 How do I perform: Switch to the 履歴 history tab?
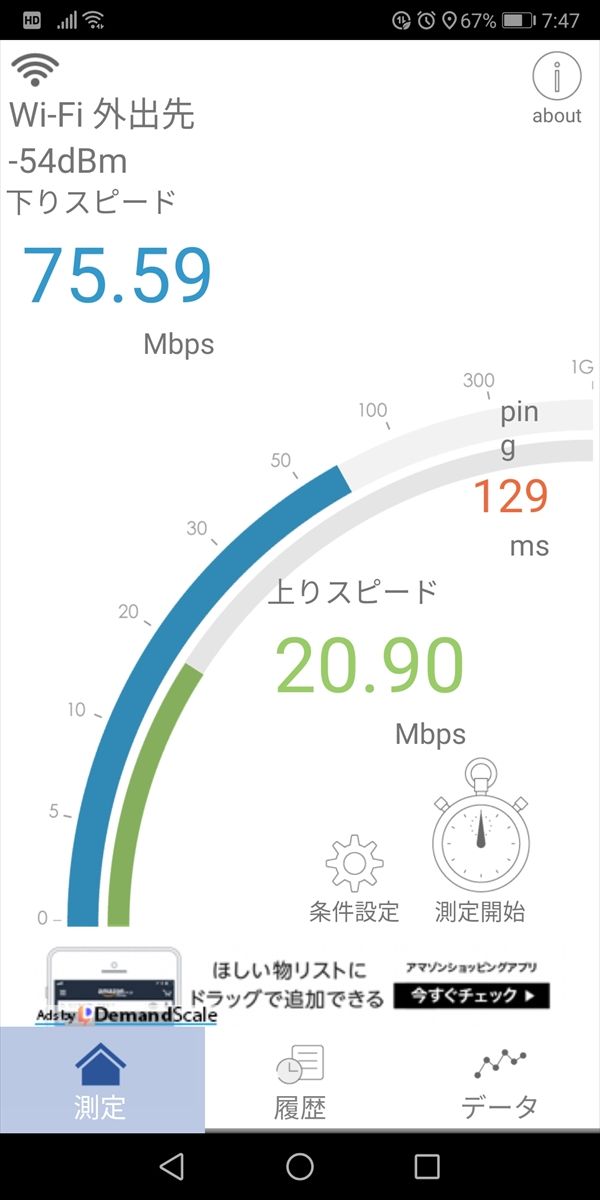point(300,1081)
